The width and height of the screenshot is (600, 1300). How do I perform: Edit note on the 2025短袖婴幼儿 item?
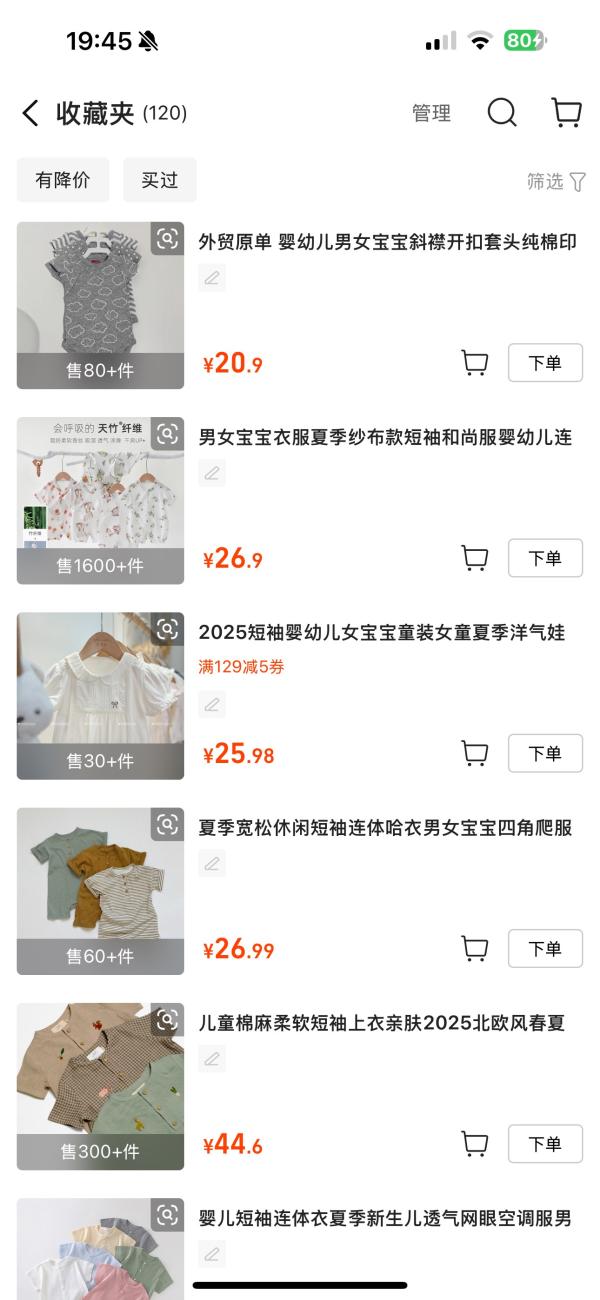(x=212, y=704)
